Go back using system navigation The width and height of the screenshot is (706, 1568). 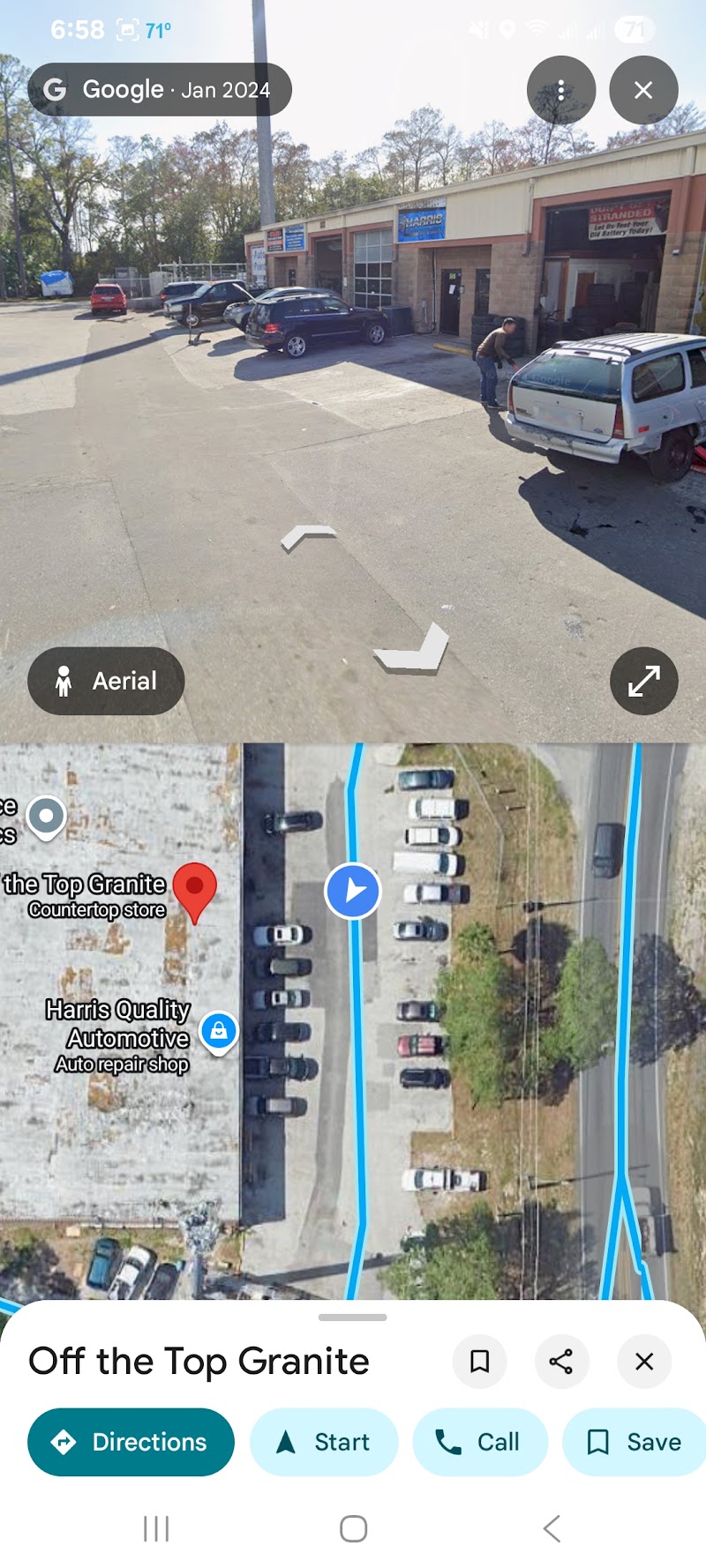click(552, 1528)
